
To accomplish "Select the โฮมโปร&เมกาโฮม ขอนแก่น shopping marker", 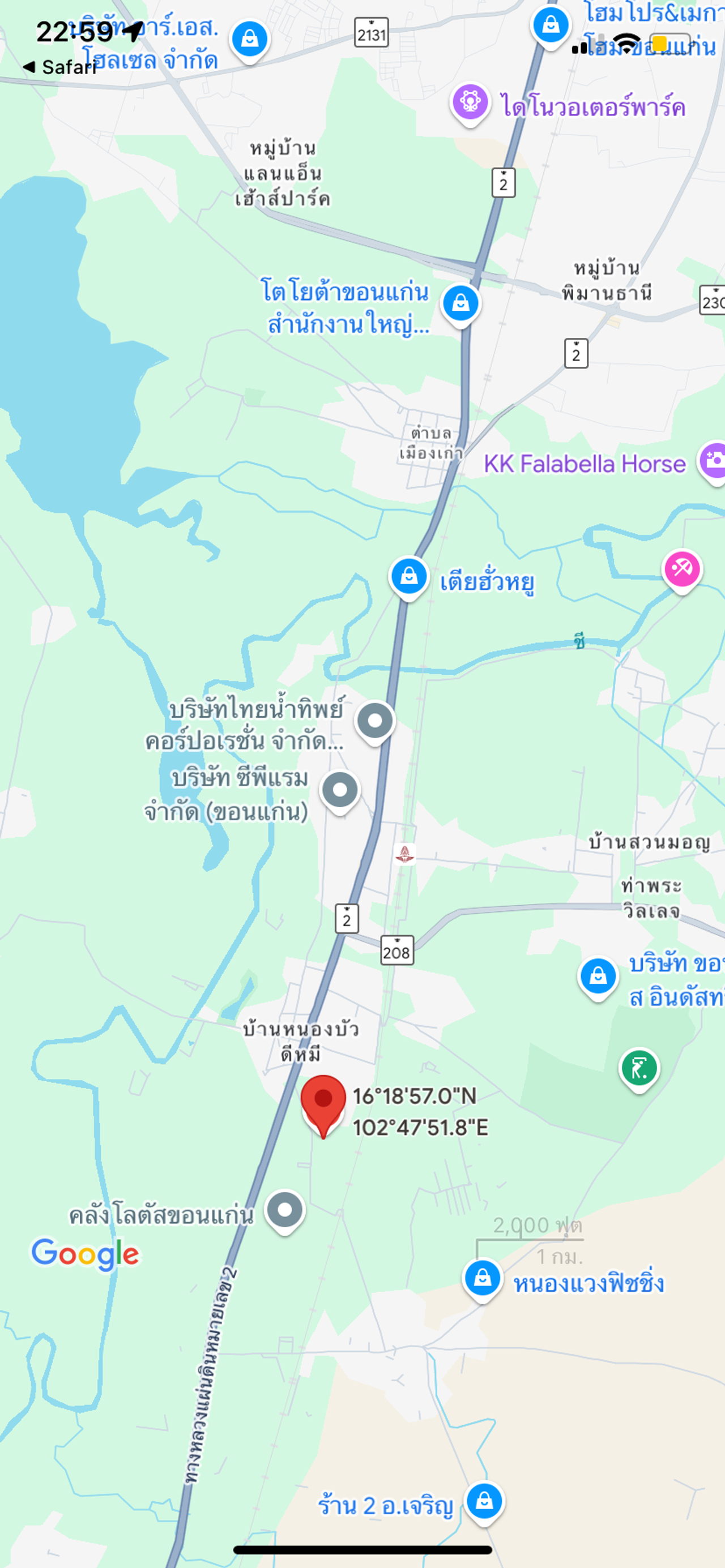I will pyautogui.click(x=551, y=25).
